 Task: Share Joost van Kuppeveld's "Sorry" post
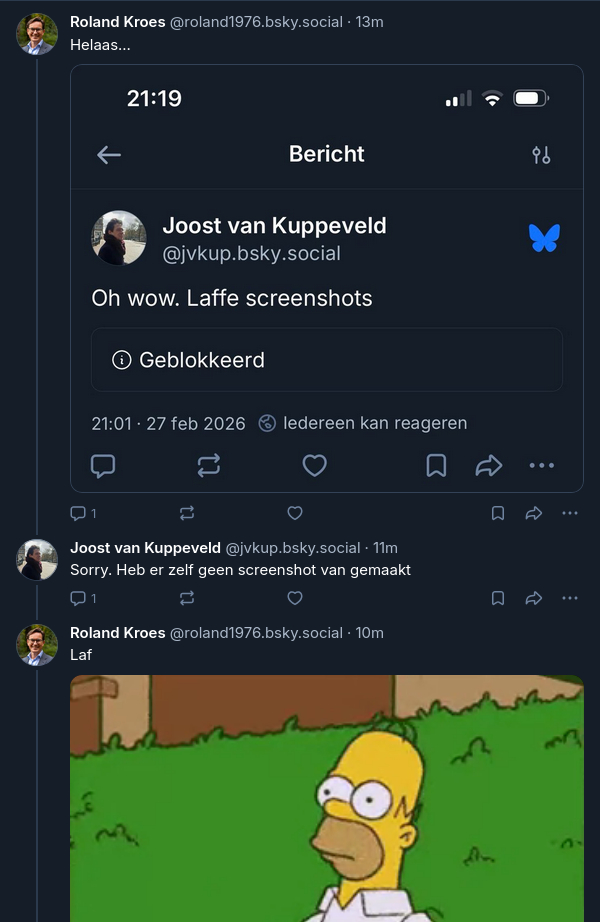tap(534, 598)
